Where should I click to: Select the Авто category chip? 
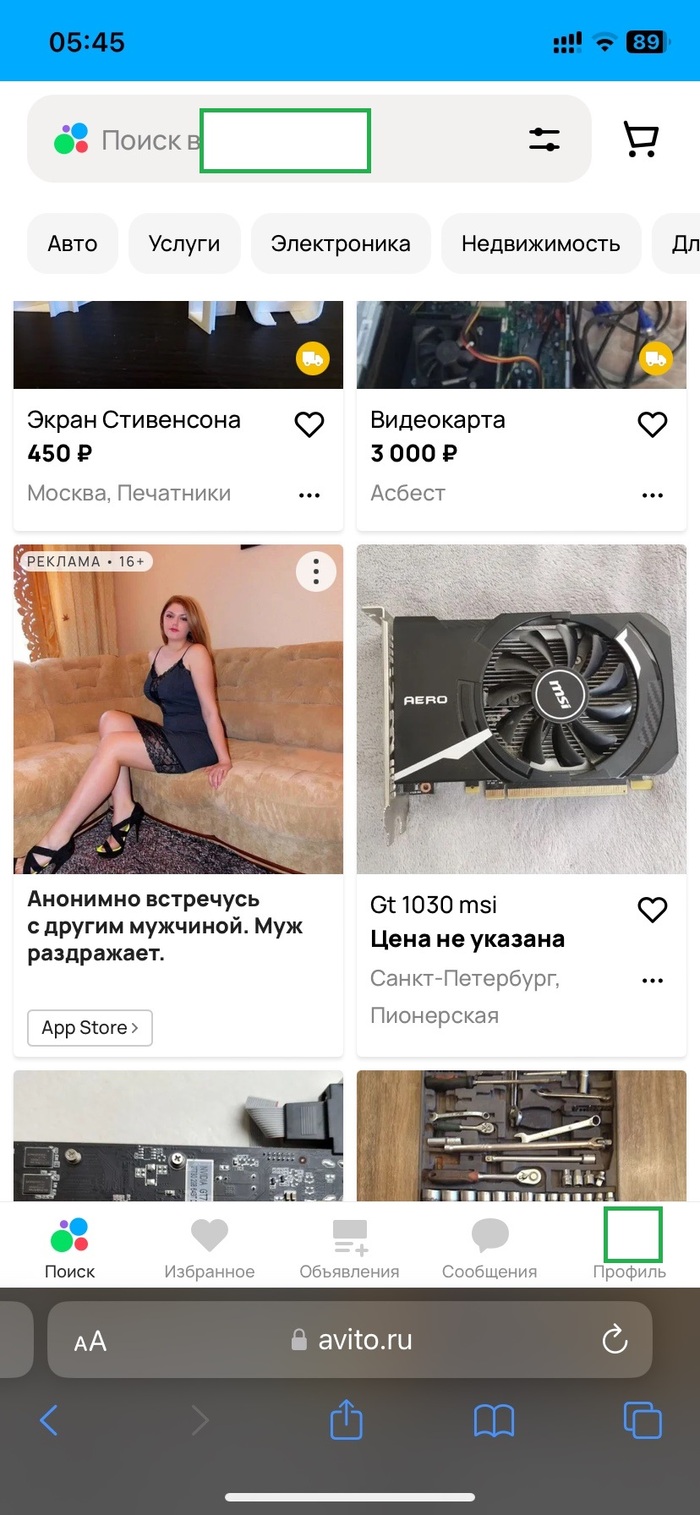coord(73,244)
